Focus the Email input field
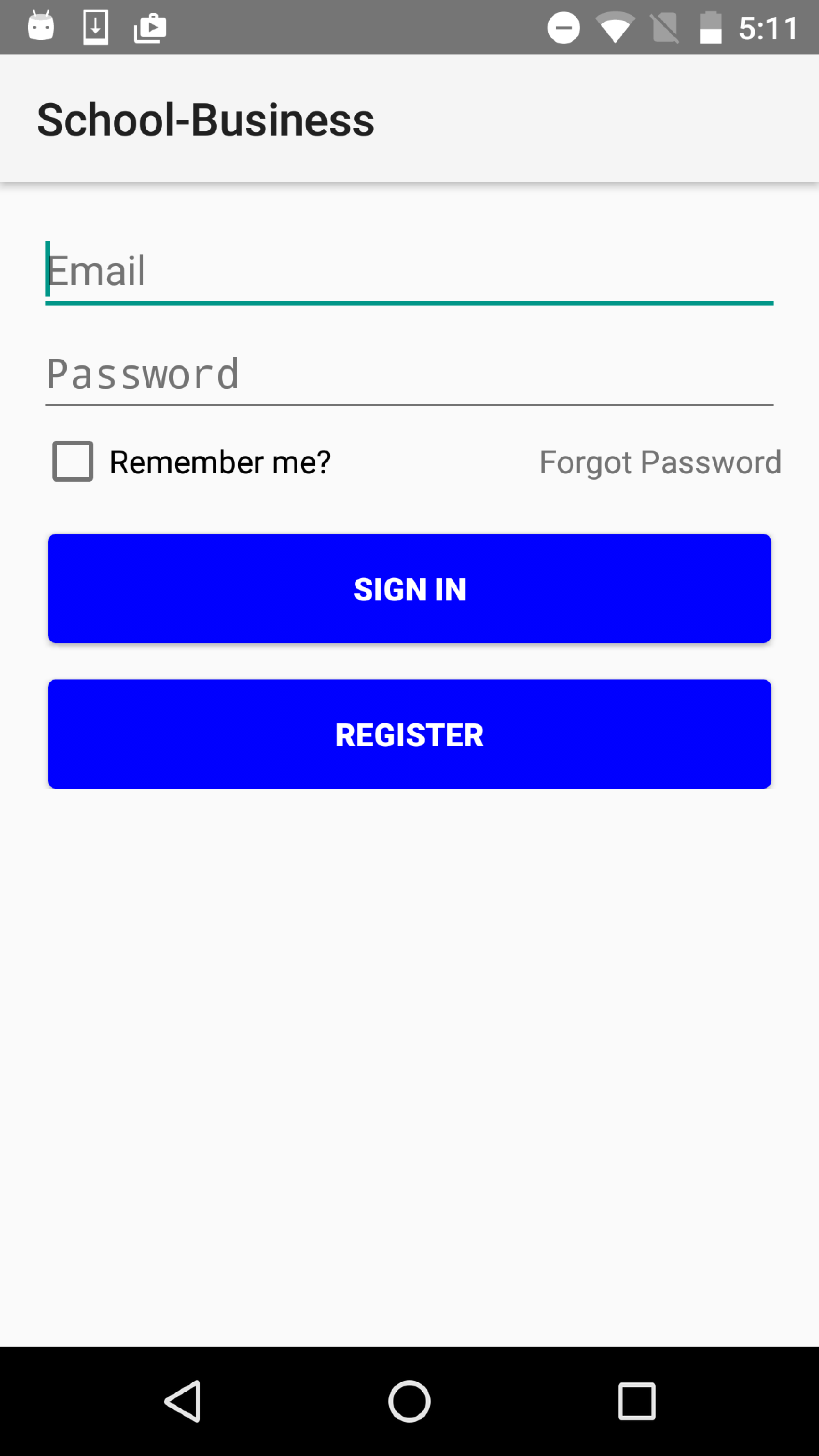Viewport: 819px width, 1456px height. 409,271
